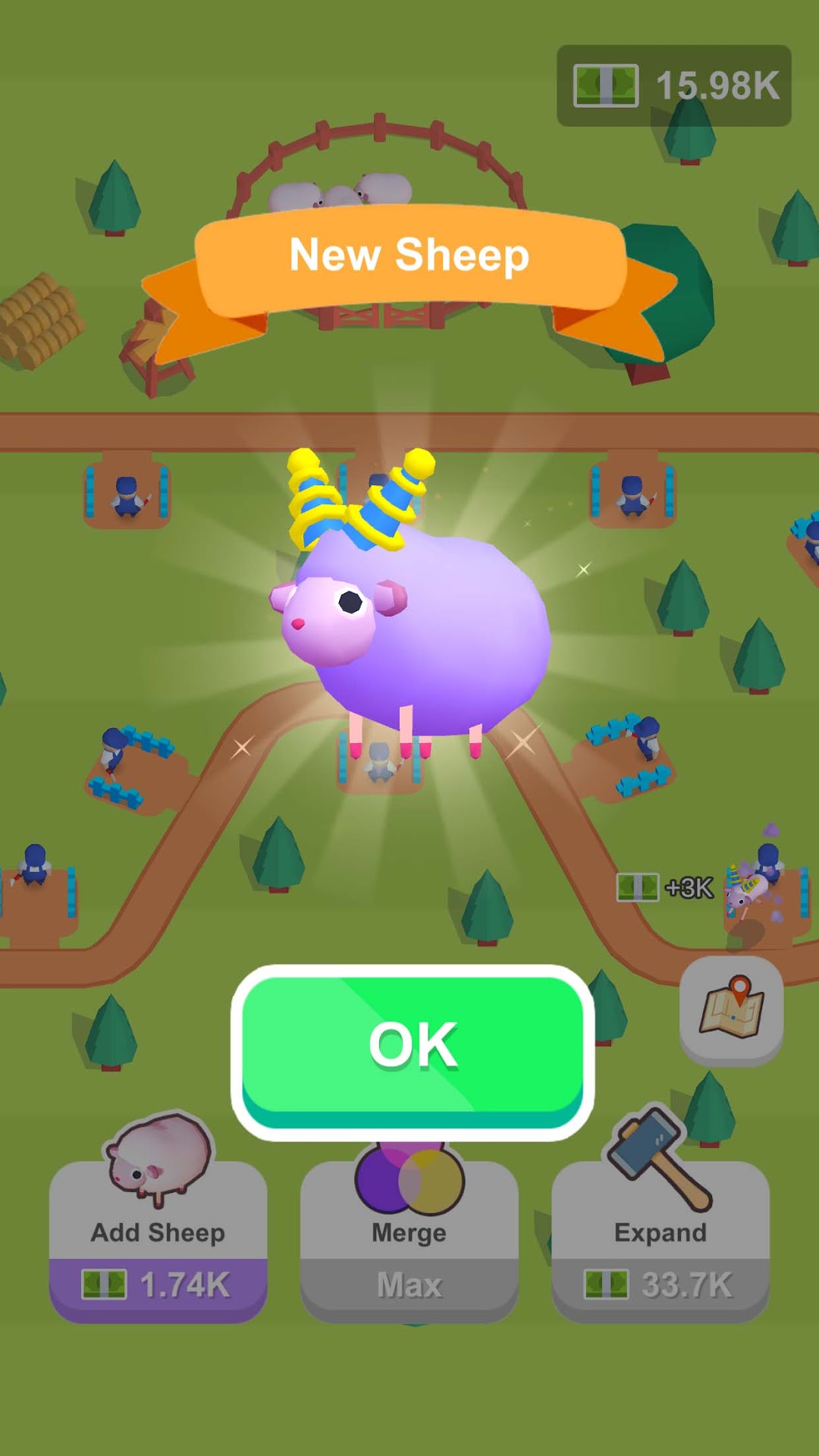819x1456 pixels.
Task: Expand the farm for 33.7K
Action: [x=661, y=1243]
